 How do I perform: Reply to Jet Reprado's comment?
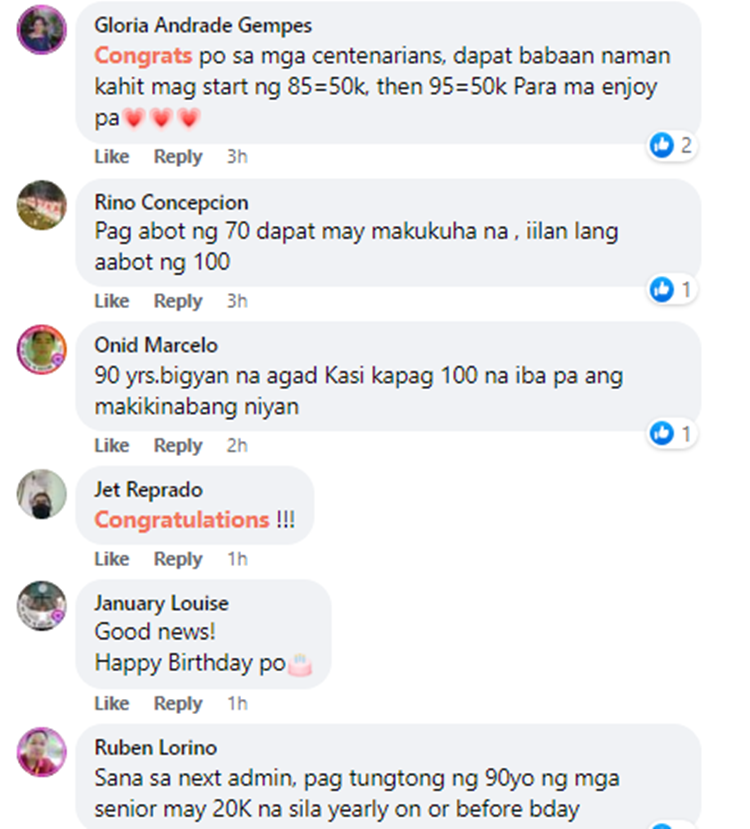coord(178,559)
